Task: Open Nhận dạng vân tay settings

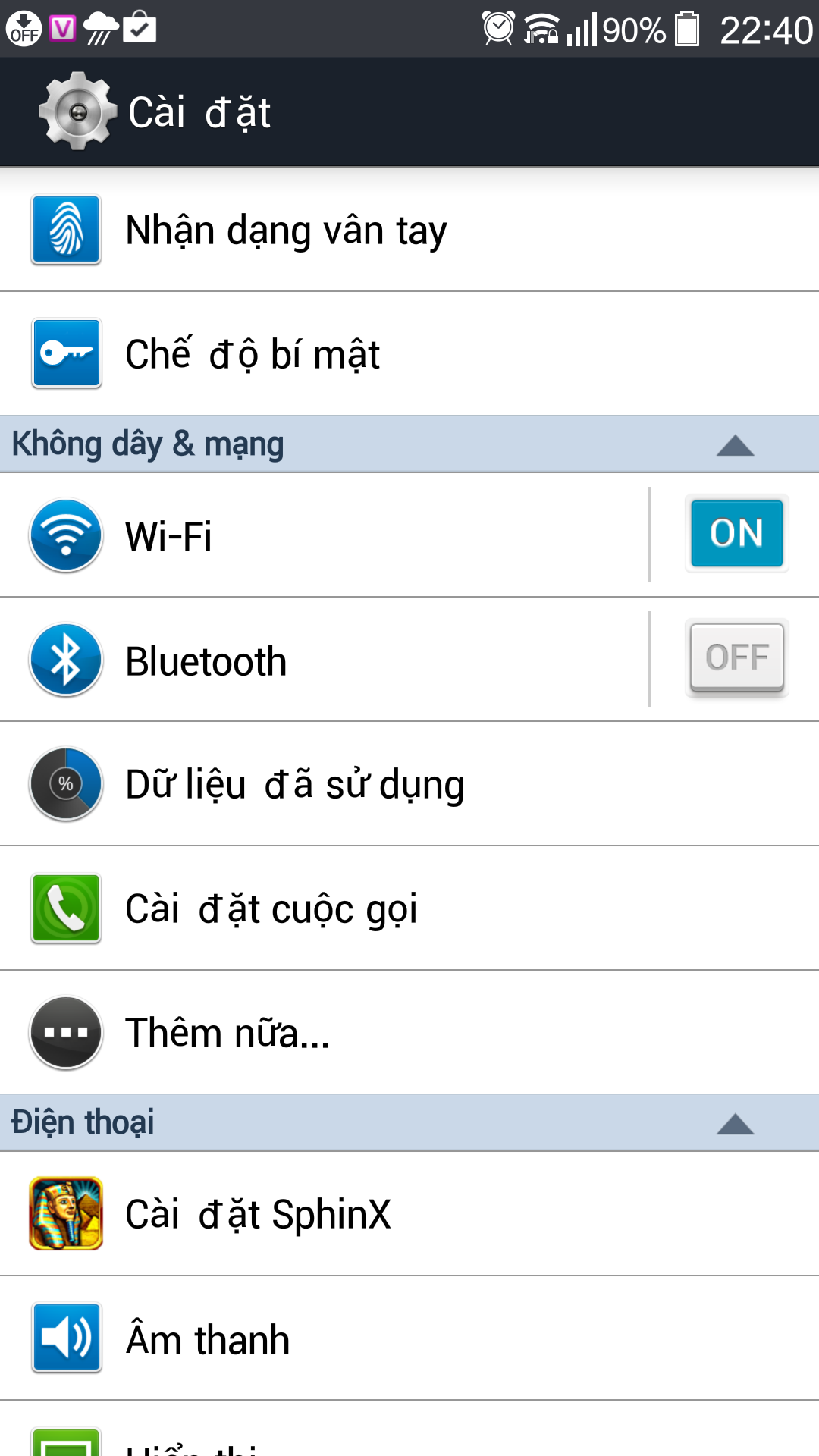Action: click(x=409, y=230)
